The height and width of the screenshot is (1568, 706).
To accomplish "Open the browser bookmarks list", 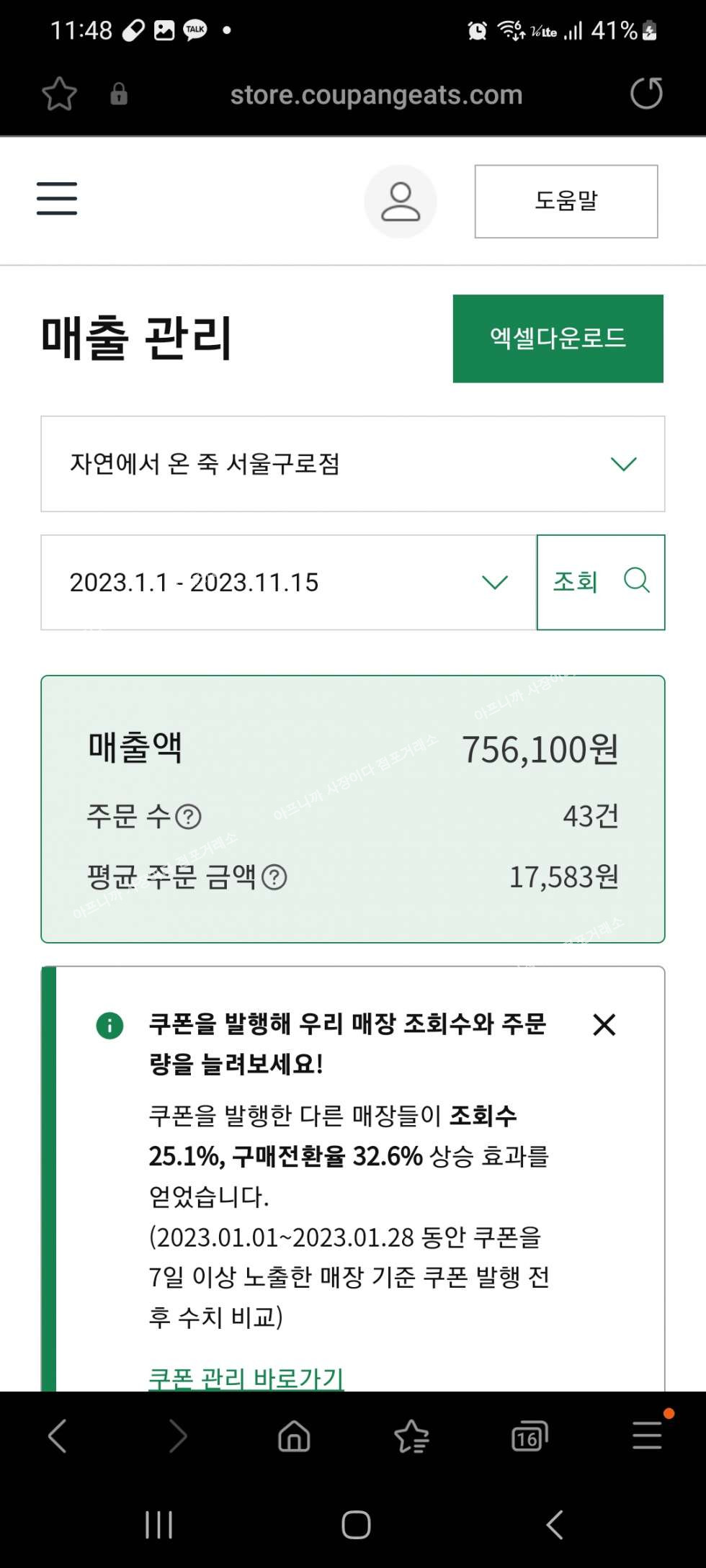I will pyautogui.click(x=411, y=1436).
